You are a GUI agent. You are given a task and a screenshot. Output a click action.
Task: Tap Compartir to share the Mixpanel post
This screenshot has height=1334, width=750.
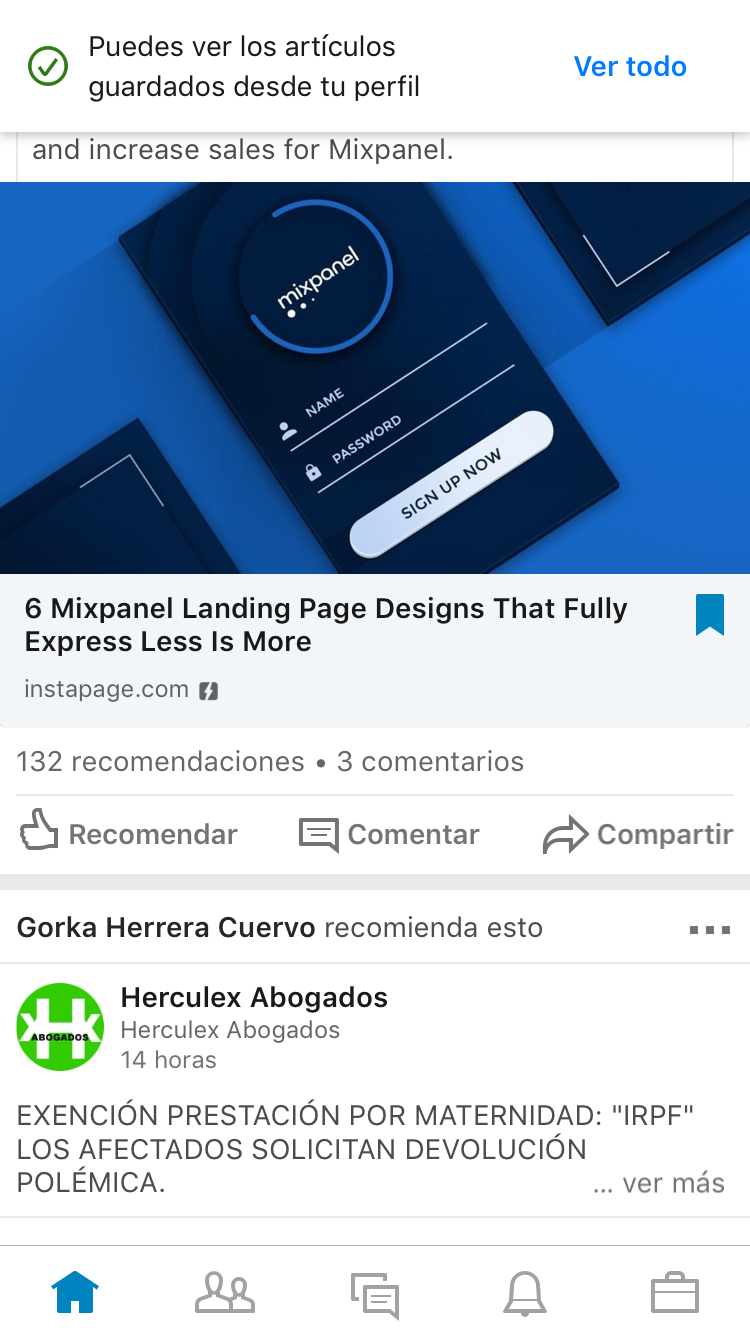point(638,834)
